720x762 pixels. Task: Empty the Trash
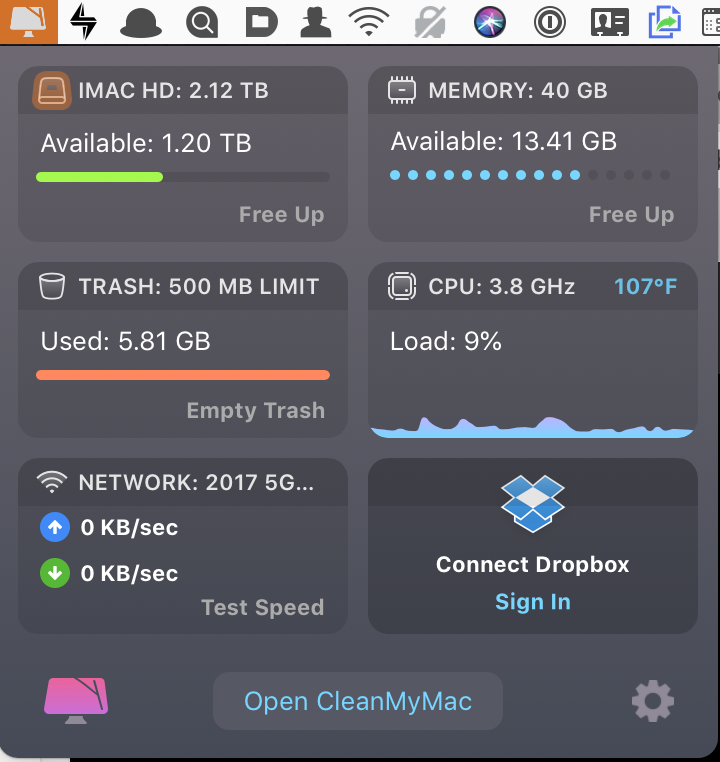point(255,410)
